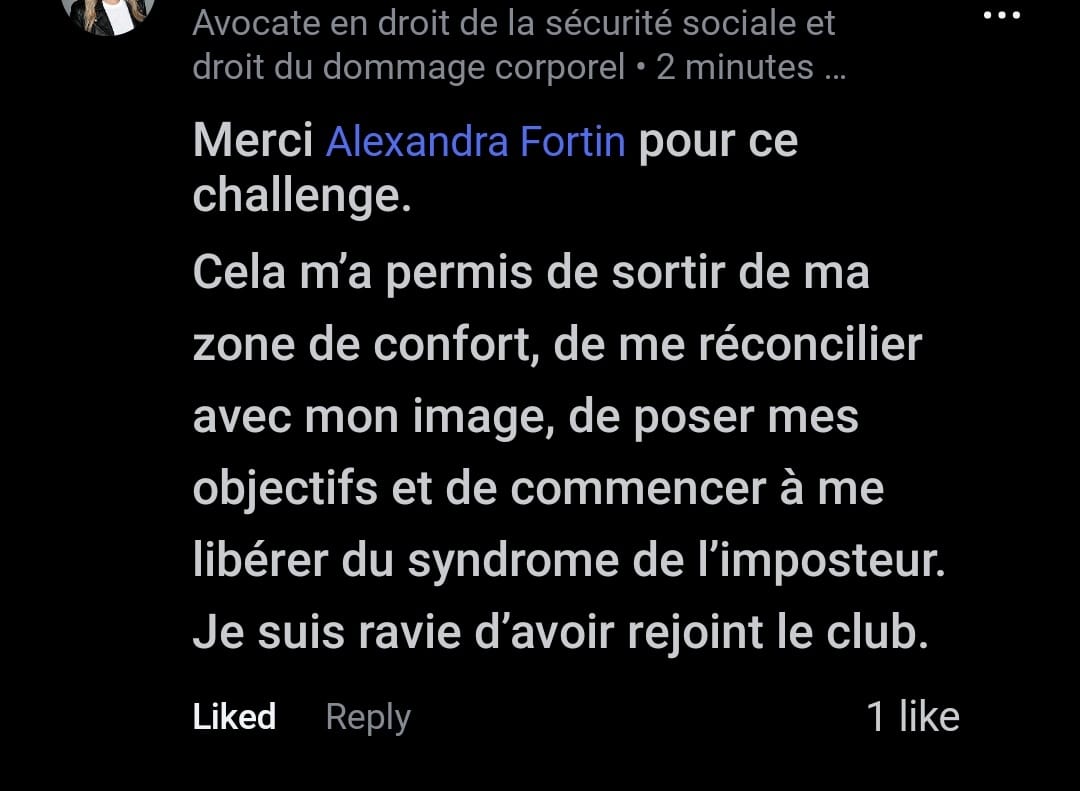The width and height of the screenshot is (1080, 791).
Task: Reply to this comment
Action: pyautogui.click(x=368, y=717)
